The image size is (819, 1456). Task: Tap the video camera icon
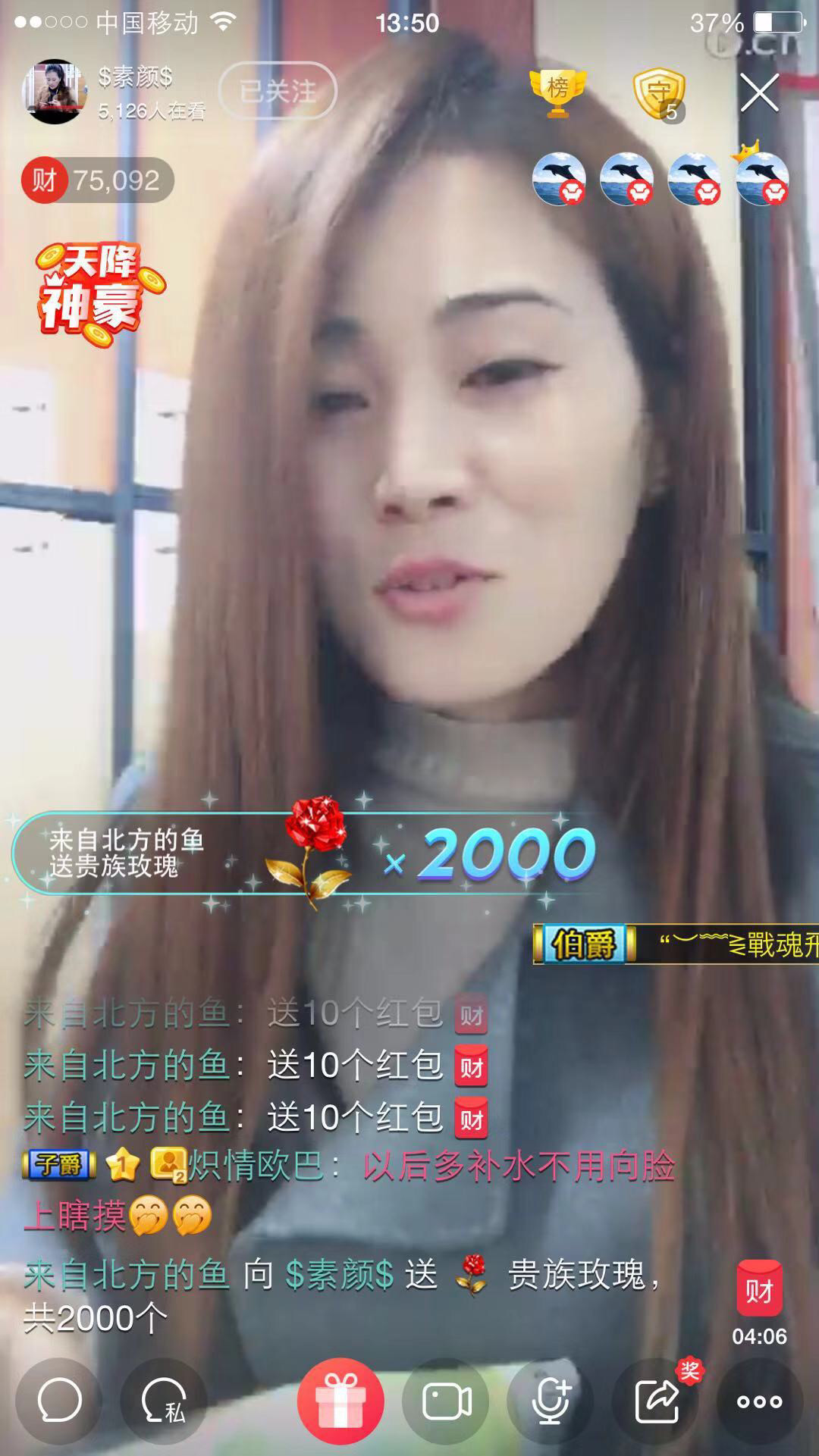click(446, 1401)
